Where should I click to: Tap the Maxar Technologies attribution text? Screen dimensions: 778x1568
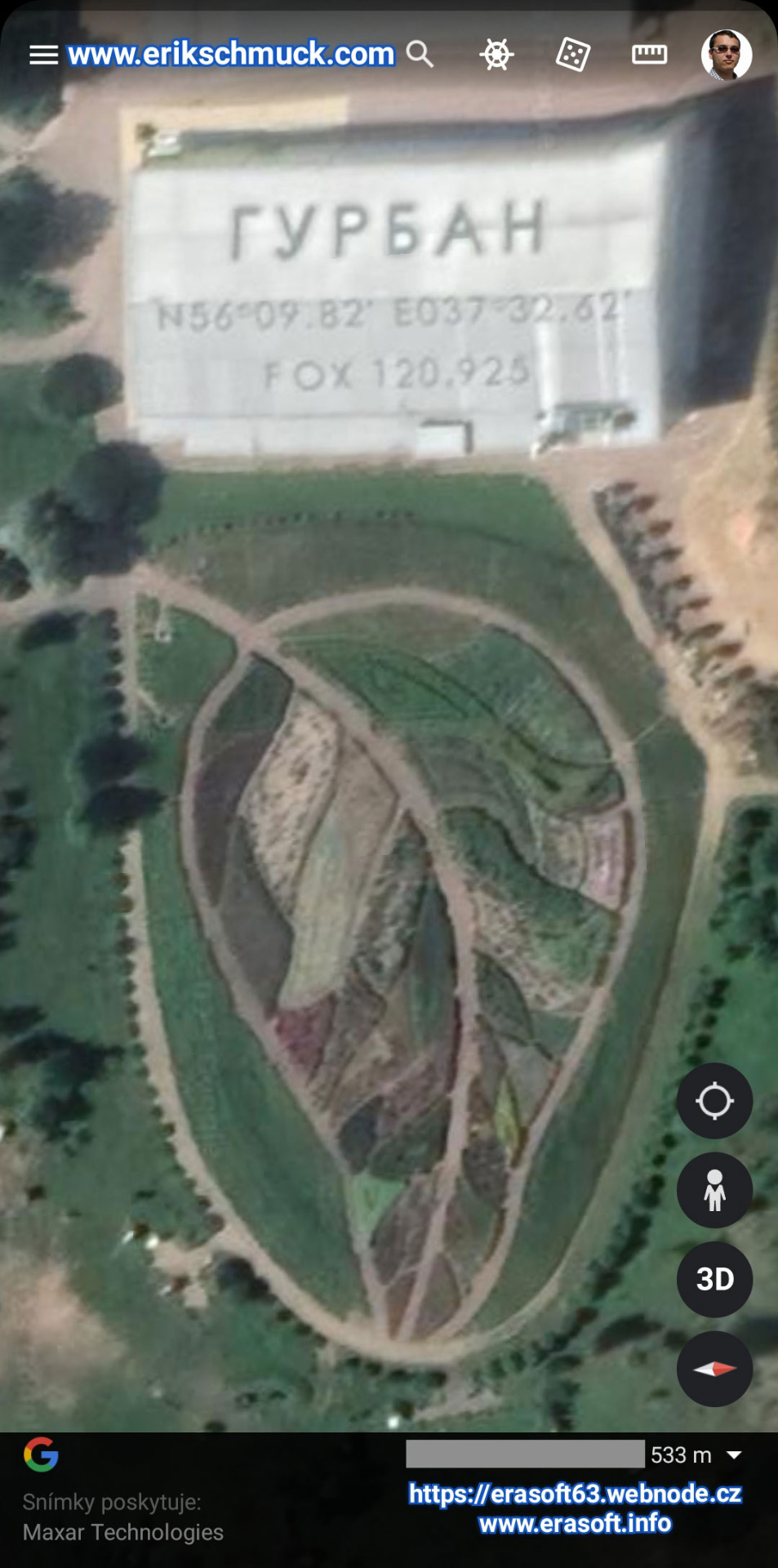pyautogui.click(x=124, y=1533)
